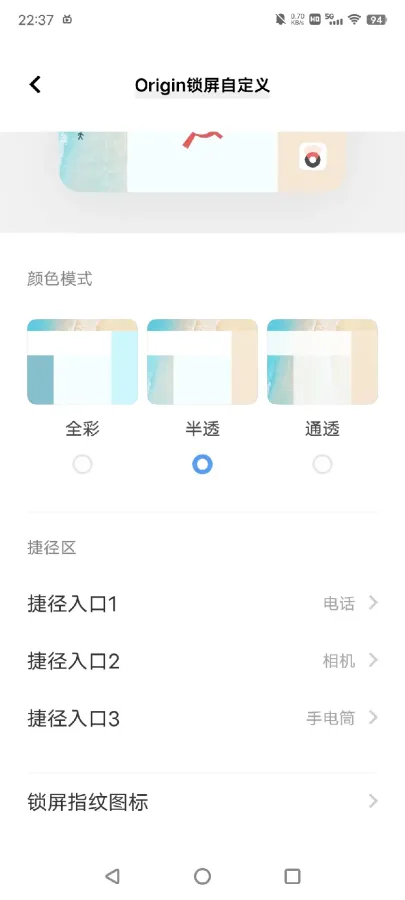The image size is (405, 900).
Task: Choose the 通透 radio button
Action: click(322, 464)
